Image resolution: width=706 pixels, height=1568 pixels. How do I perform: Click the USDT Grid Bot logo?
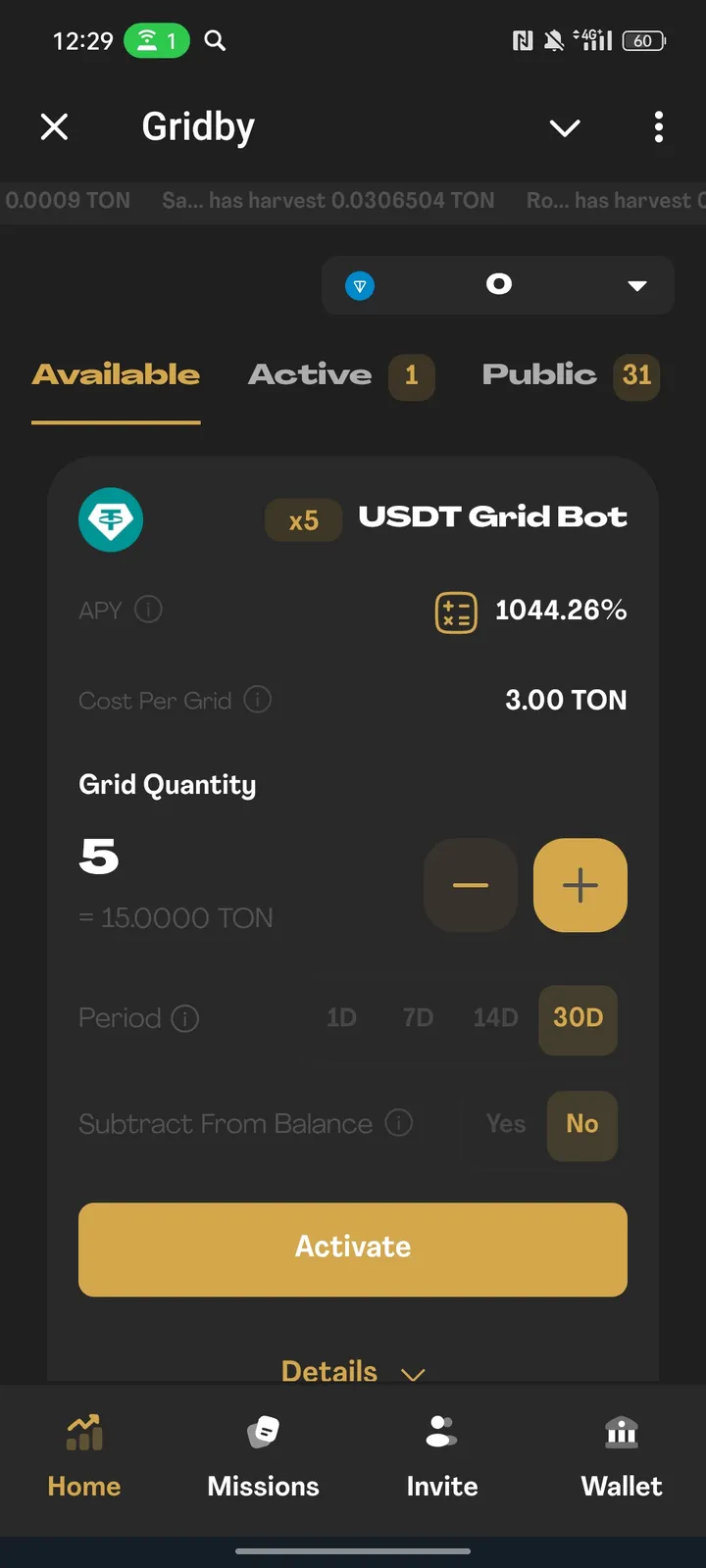point(110,520)
